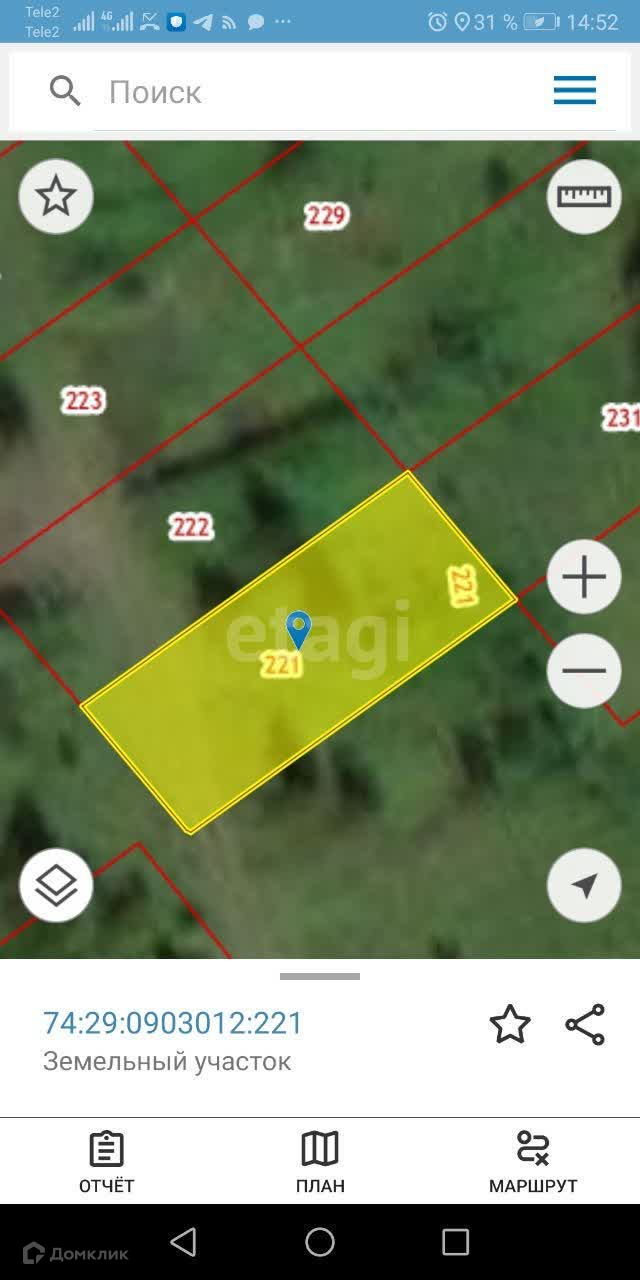Viewport: 640px width, 1280px height.
Task: Expand the bottom sheet handle
Action: click(320, 976)
